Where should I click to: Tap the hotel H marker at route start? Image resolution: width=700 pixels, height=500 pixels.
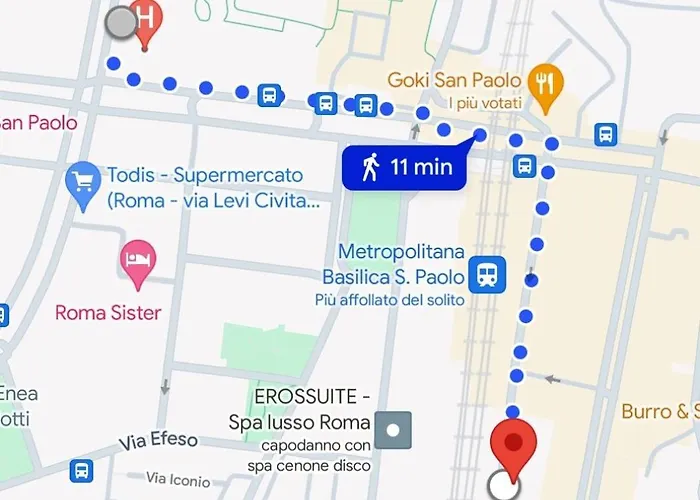click(x=147, y=20)
